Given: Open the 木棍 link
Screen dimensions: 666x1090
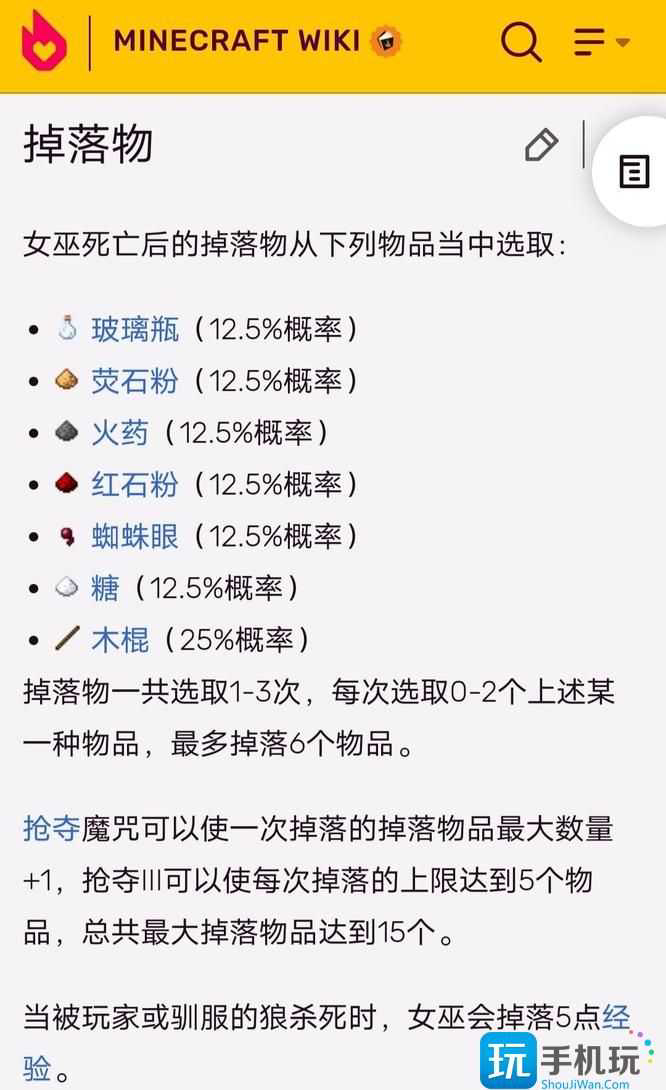Looking at the screenshot, I should point(120,640).
